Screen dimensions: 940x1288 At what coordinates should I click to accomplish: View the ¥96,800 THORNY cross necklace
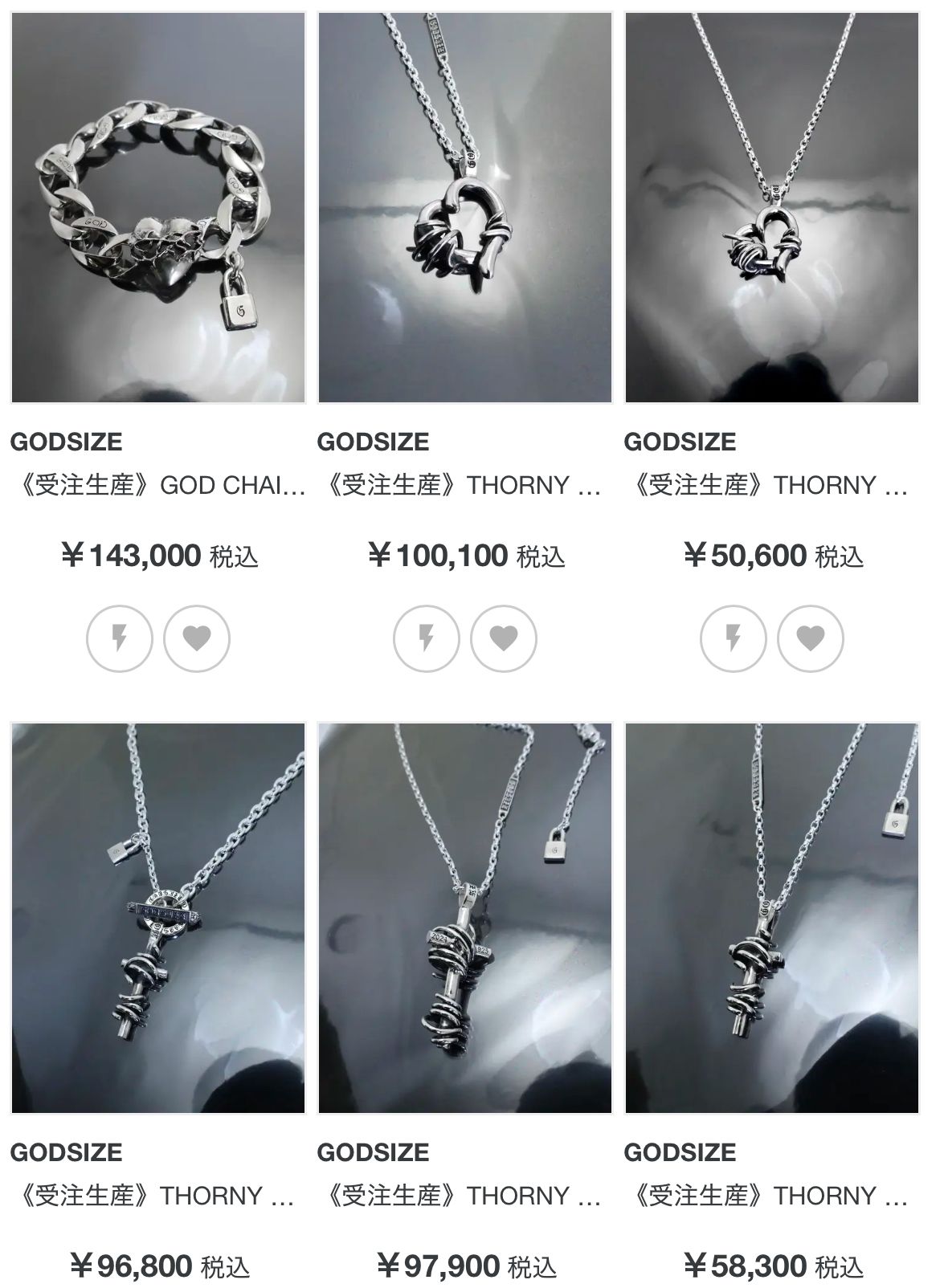tap(158, 918)
